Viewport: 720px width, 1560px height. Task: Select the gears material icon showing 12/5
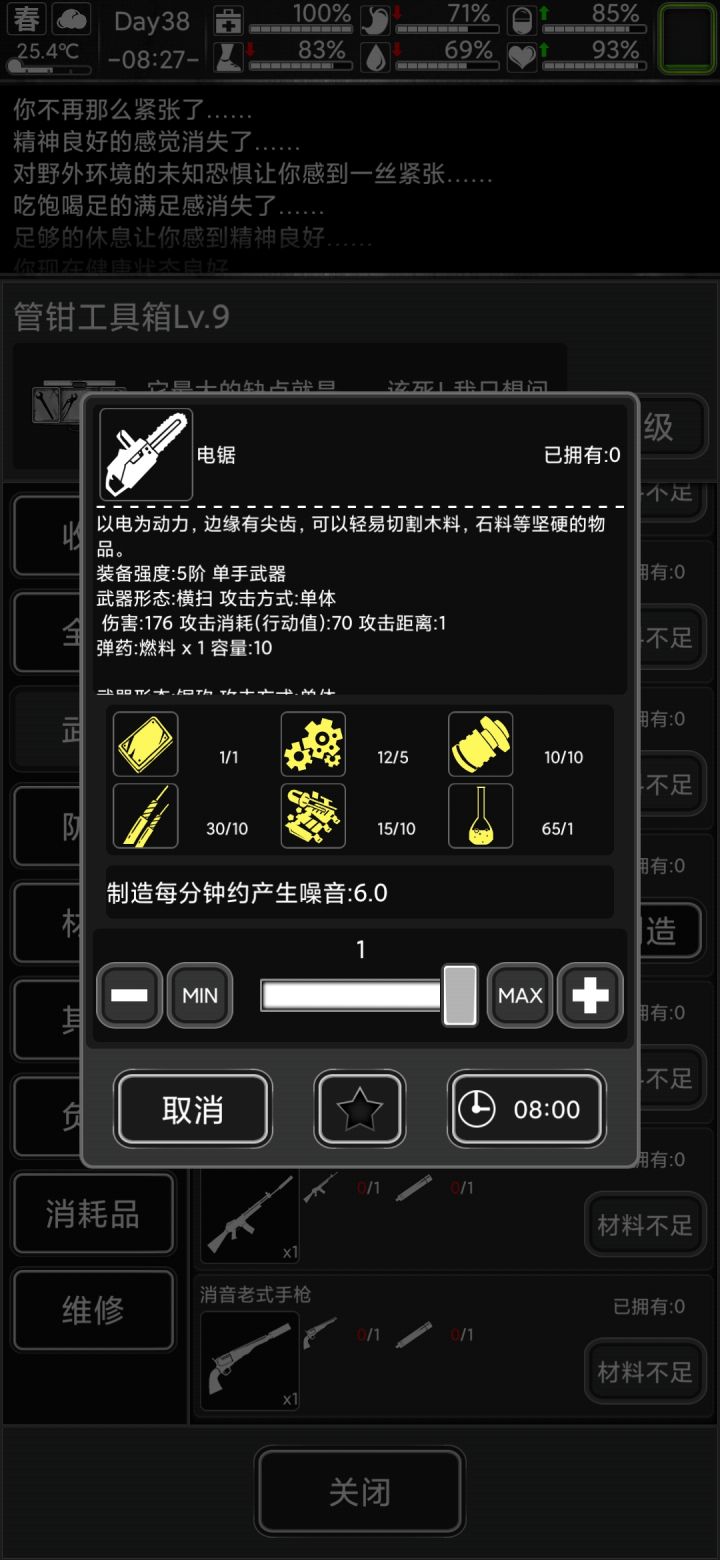(313, 744)
